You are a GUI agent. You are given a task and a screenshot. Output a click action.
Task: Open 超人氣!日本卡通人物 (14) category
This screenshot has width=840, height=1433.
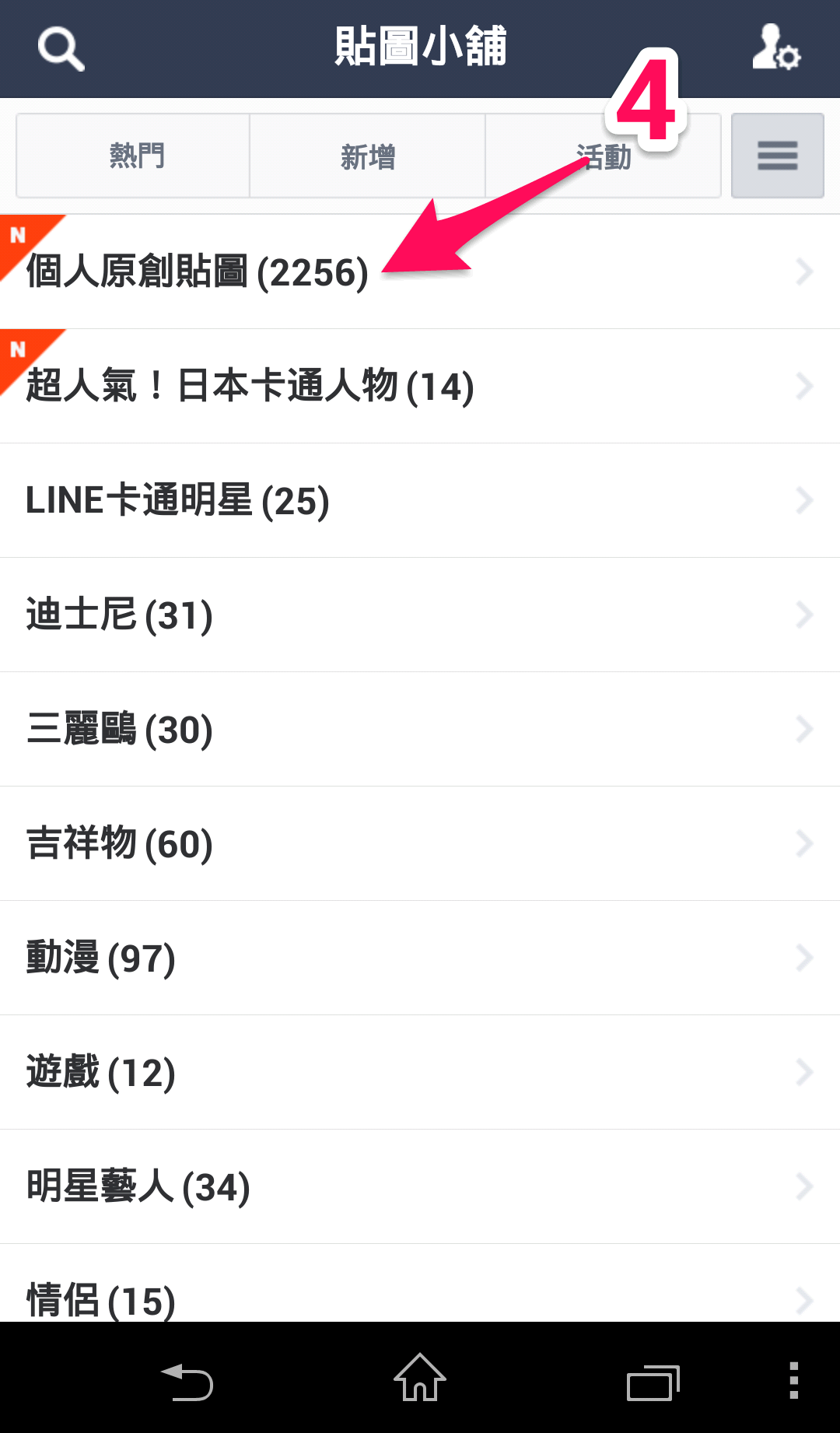click(420, 386)
